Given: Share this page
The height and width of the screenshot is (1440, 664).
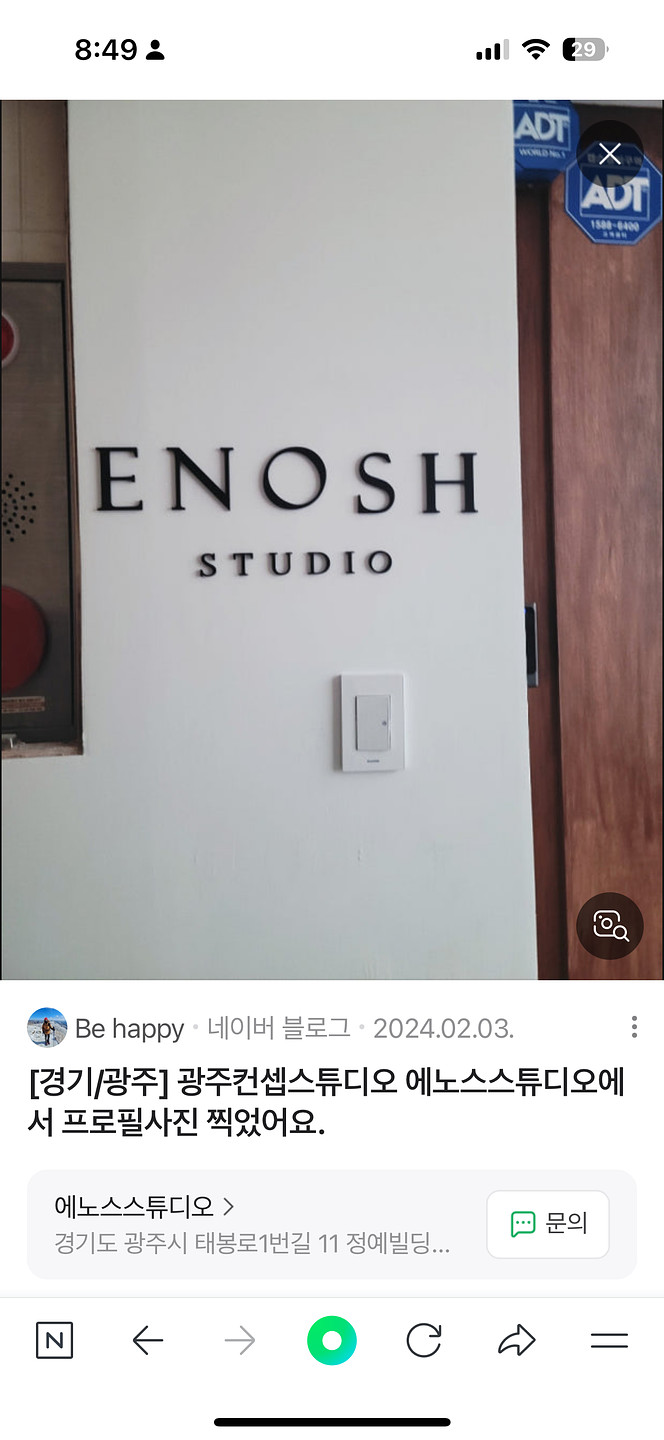Looking at the screenshot, I should coord(516,1341).
